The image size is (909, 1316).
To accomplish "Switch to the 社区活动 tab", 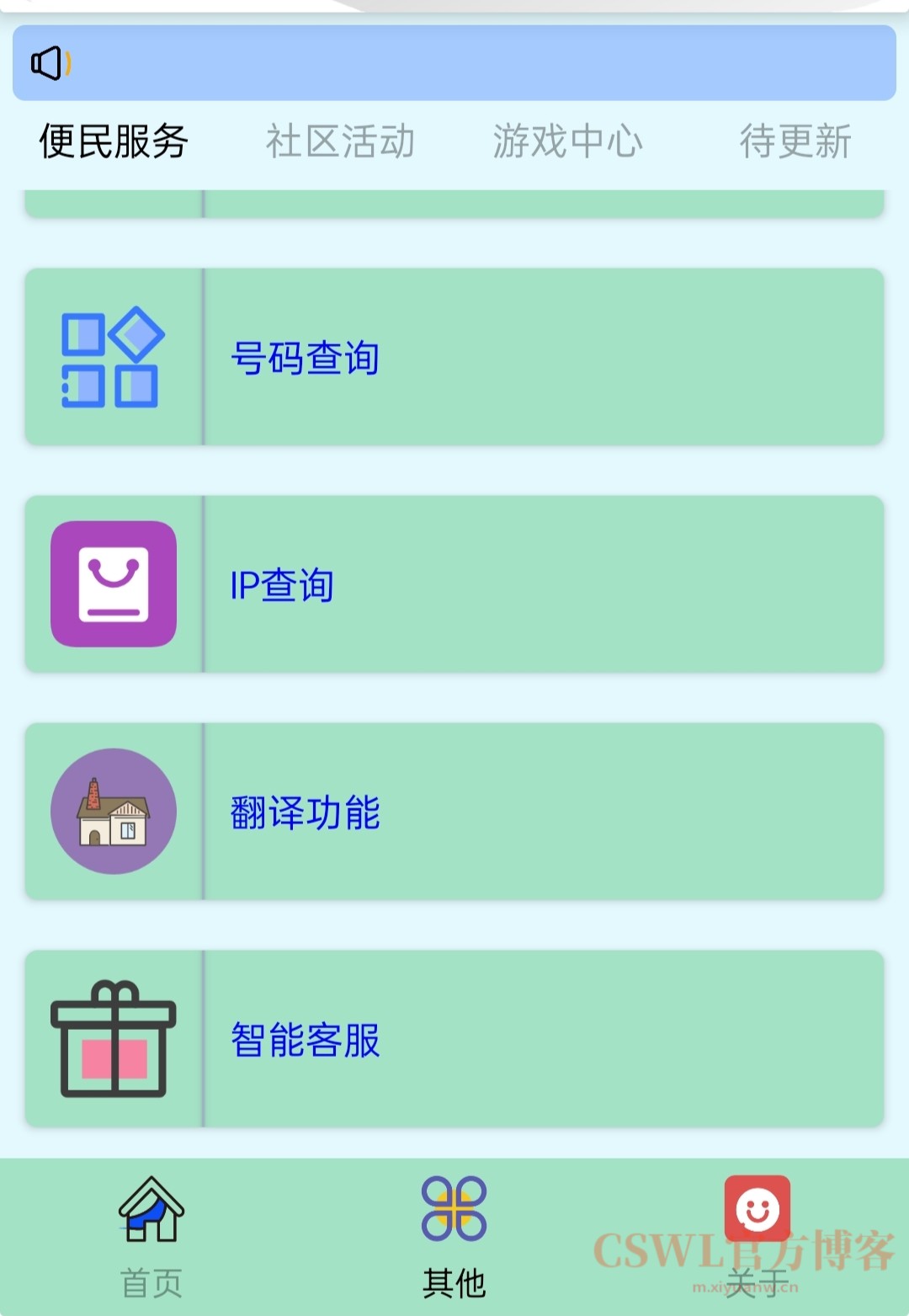I will pos(340,141).
